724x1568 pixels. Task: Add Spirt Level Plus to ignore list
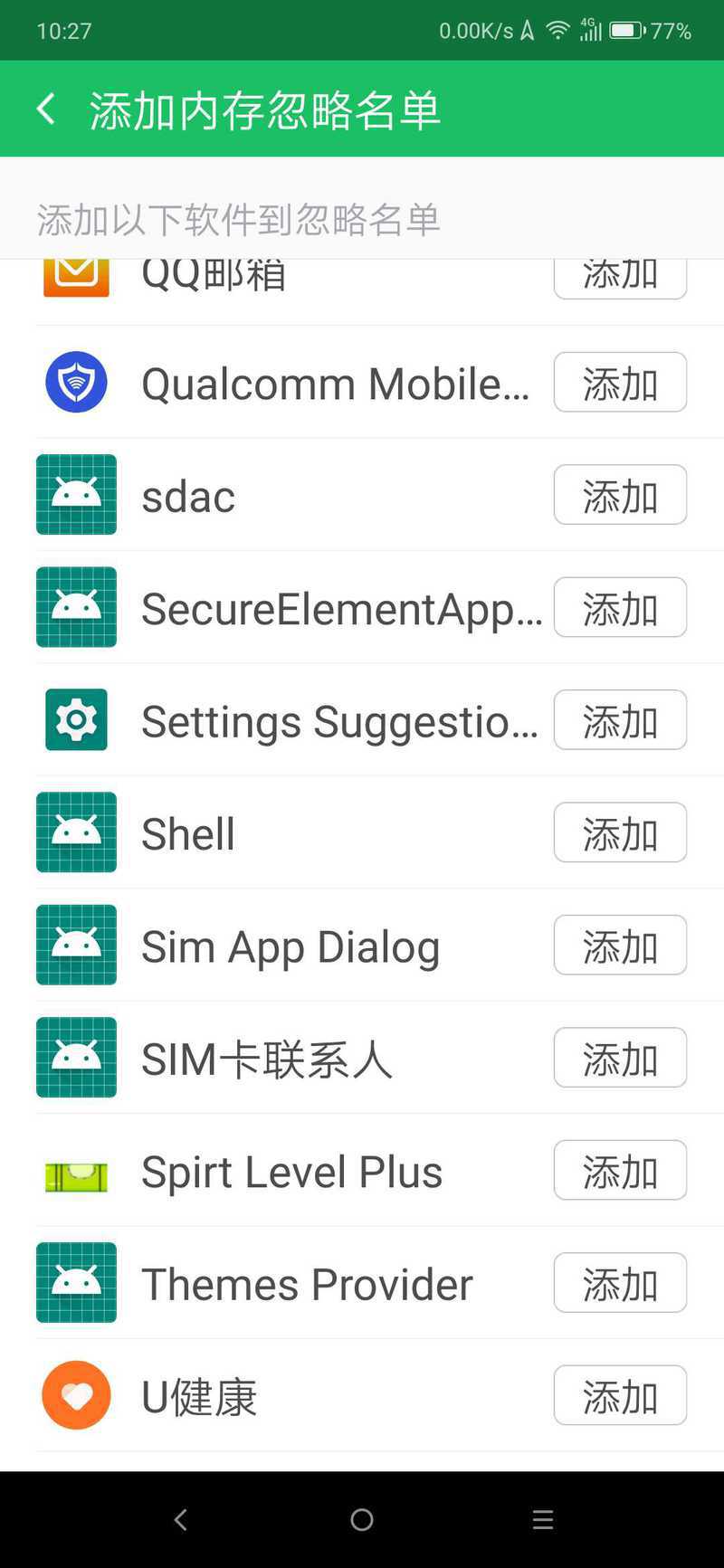[x=620, y=1171]
